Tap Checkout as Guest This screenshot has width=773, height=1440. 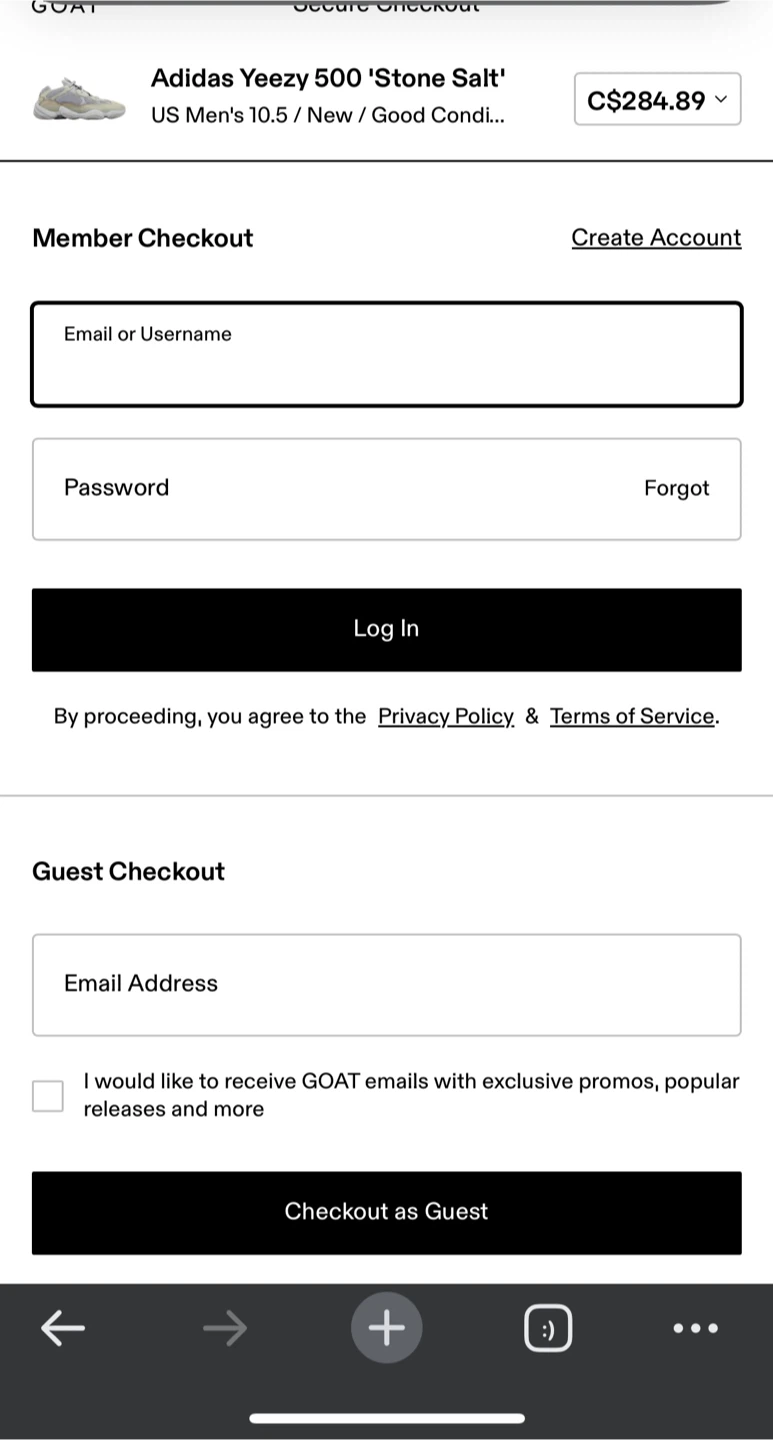(x=387, y=1212)
